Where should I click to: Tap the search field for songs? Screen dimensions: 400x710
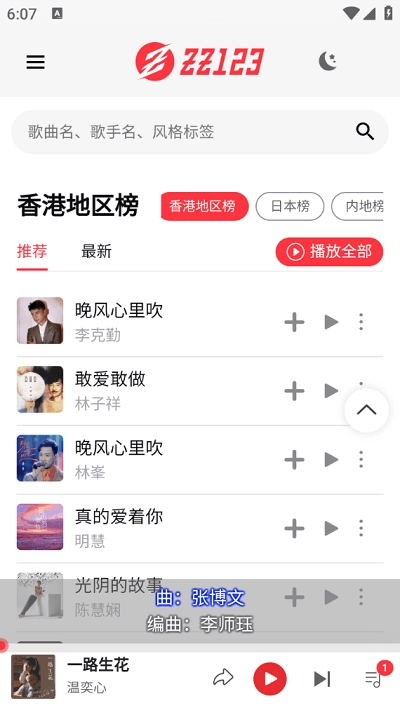coord(200,132)
